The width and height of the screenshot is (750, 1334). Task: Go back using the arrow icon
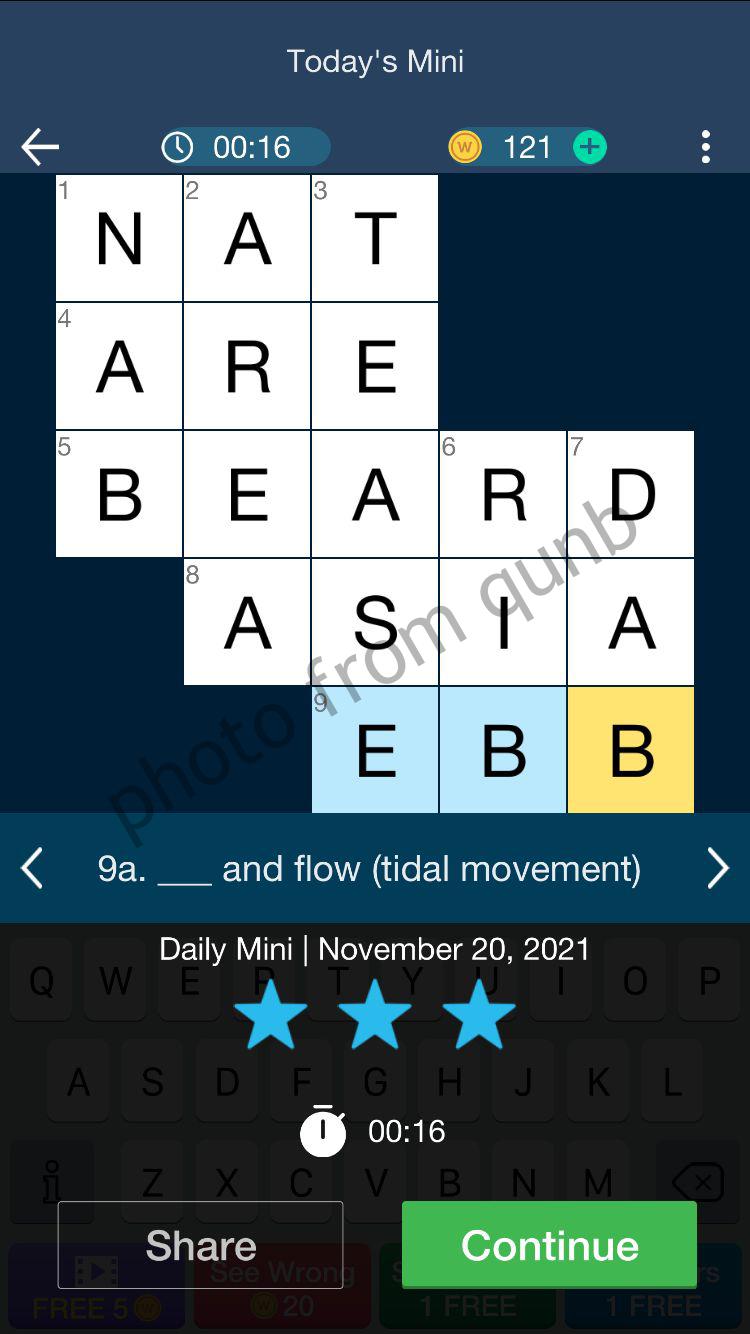pos(40,148)
